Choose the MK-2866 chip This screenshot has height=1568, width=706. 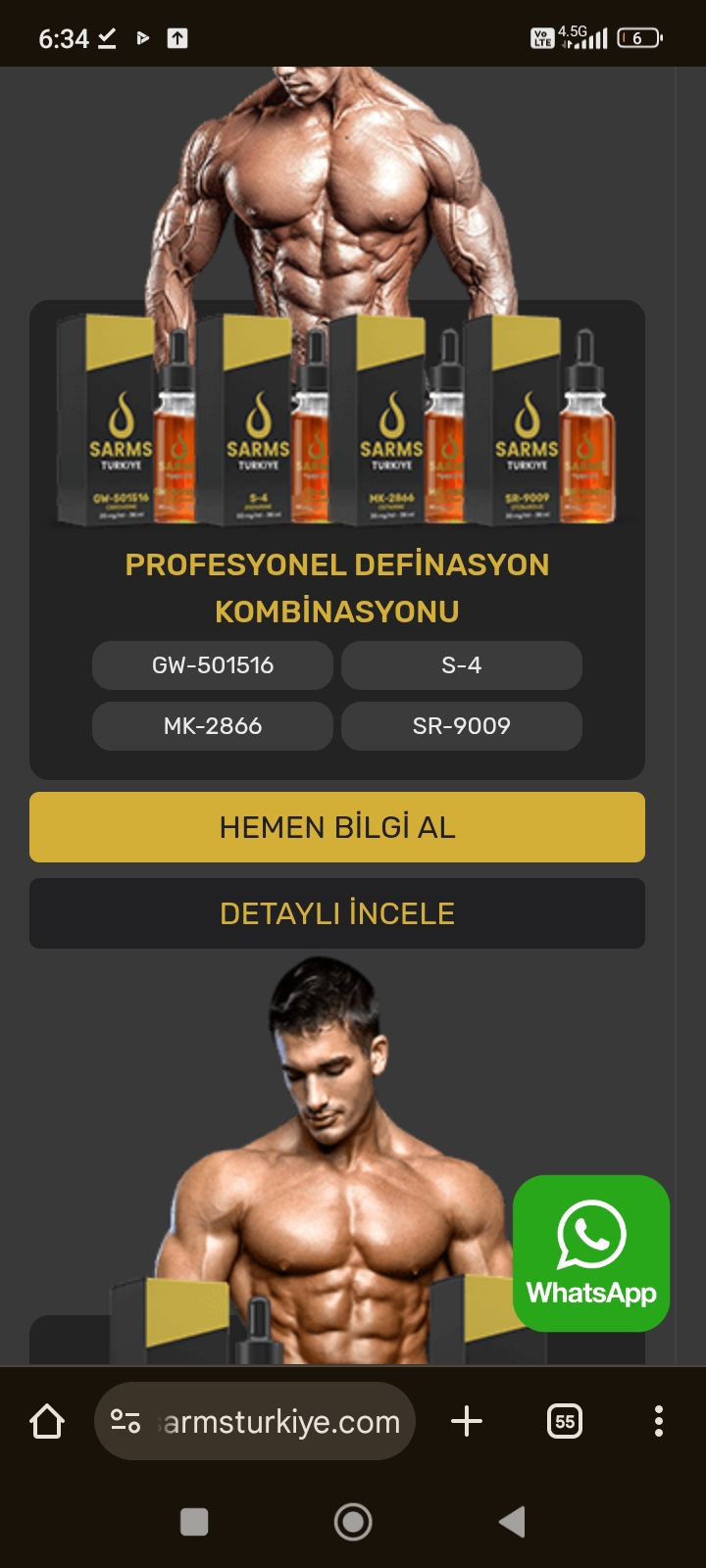pos(213,726)
